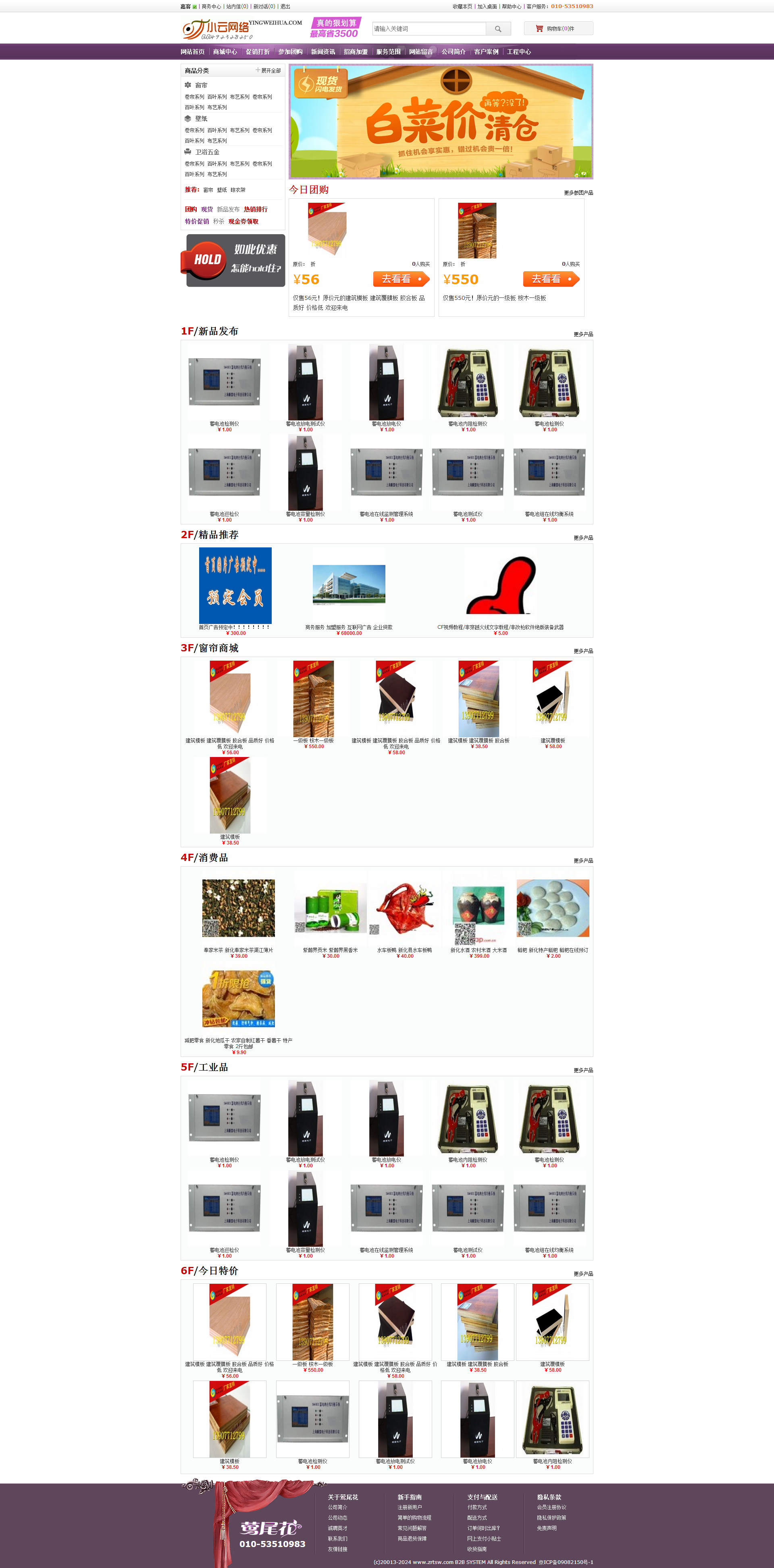Viewport: 774px width, 1568px height.
Task: Open 促销打折 navigation item
Action: [258, 52]
